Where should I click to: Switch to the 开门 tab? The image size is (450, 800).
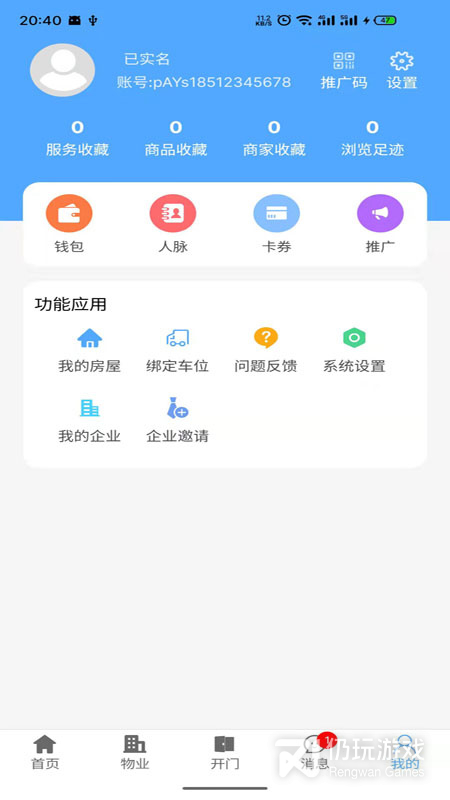[224, 753]
